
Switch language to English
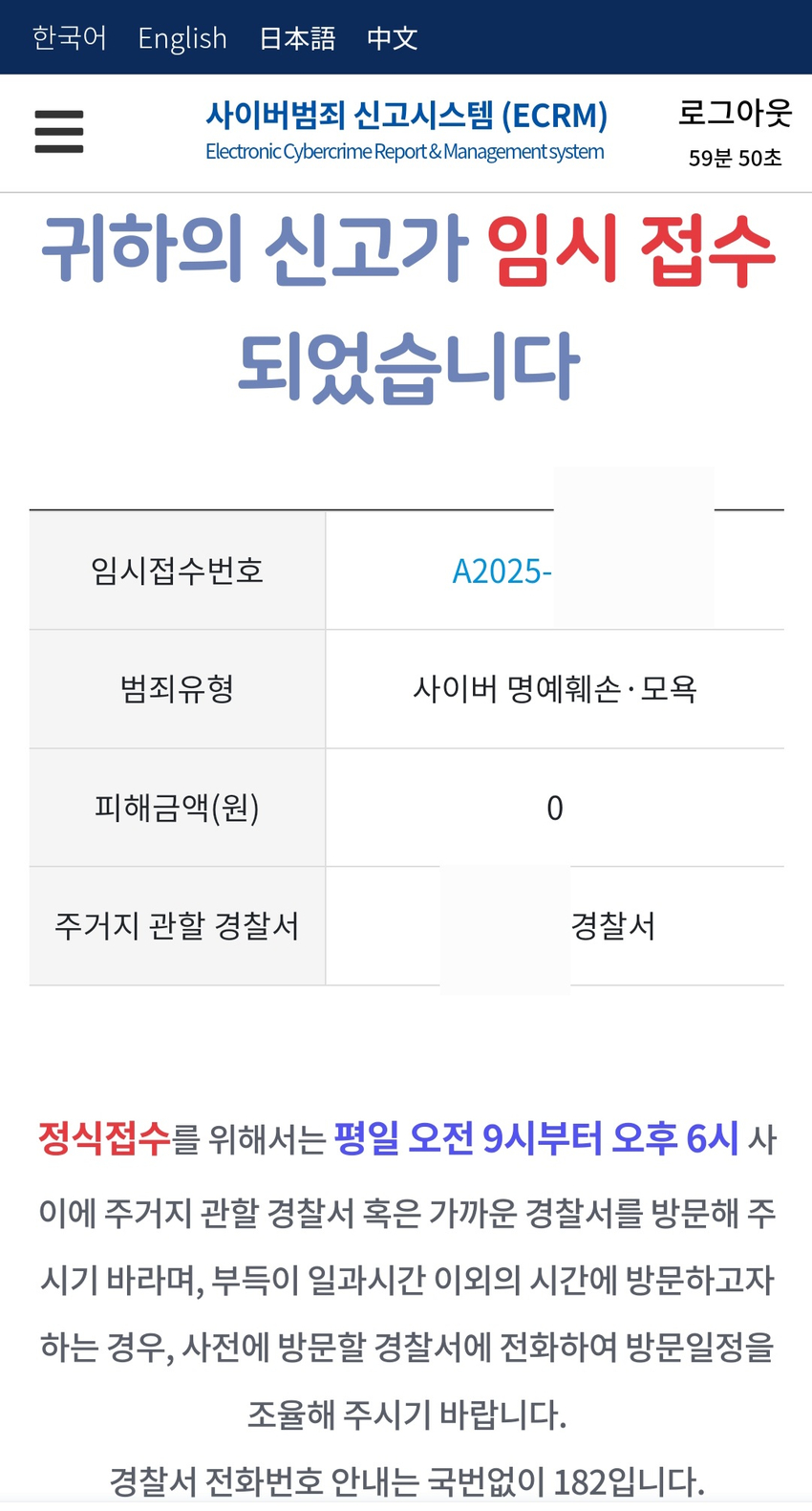pyautogui.click(x=182, y=38)
